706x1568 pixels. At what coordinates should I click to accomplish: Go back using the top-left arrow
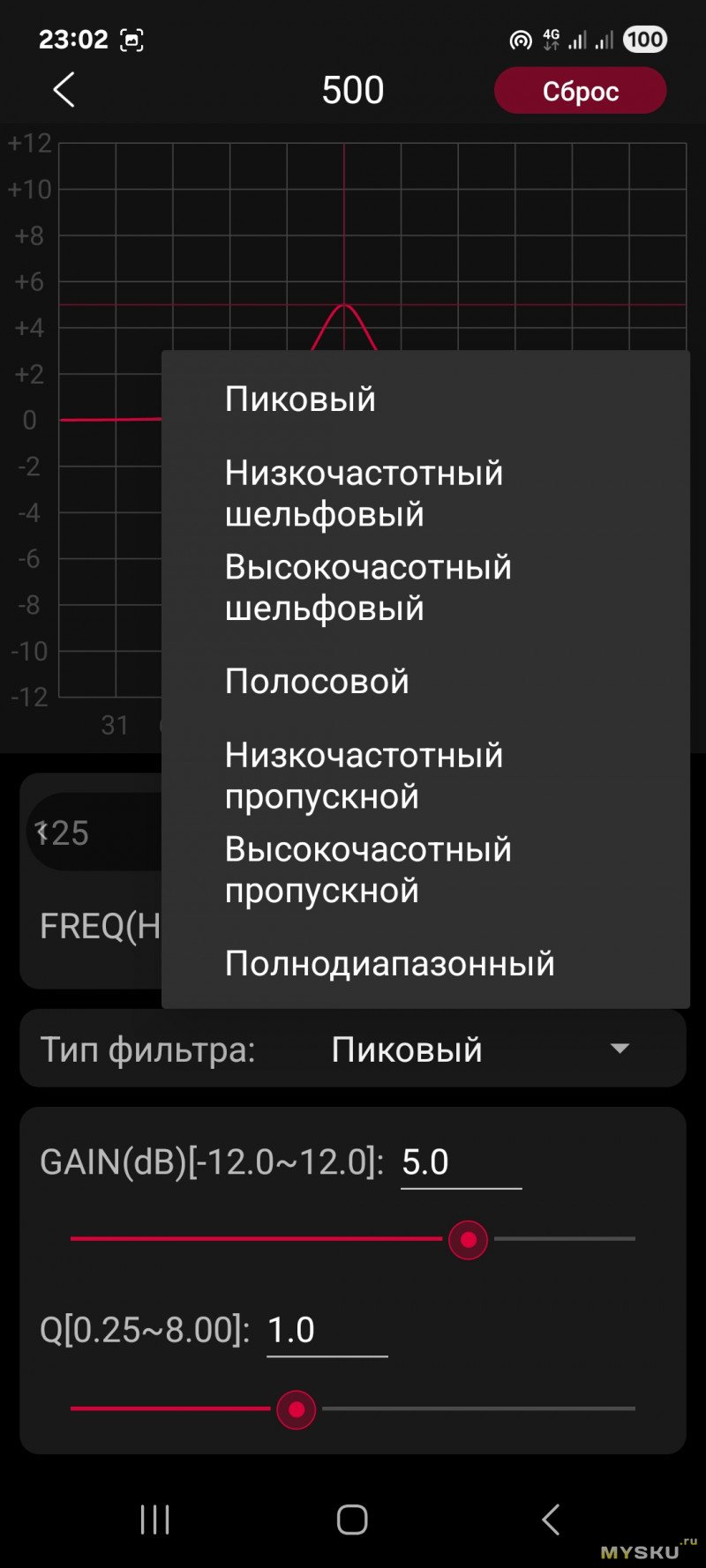click(64, 90)
